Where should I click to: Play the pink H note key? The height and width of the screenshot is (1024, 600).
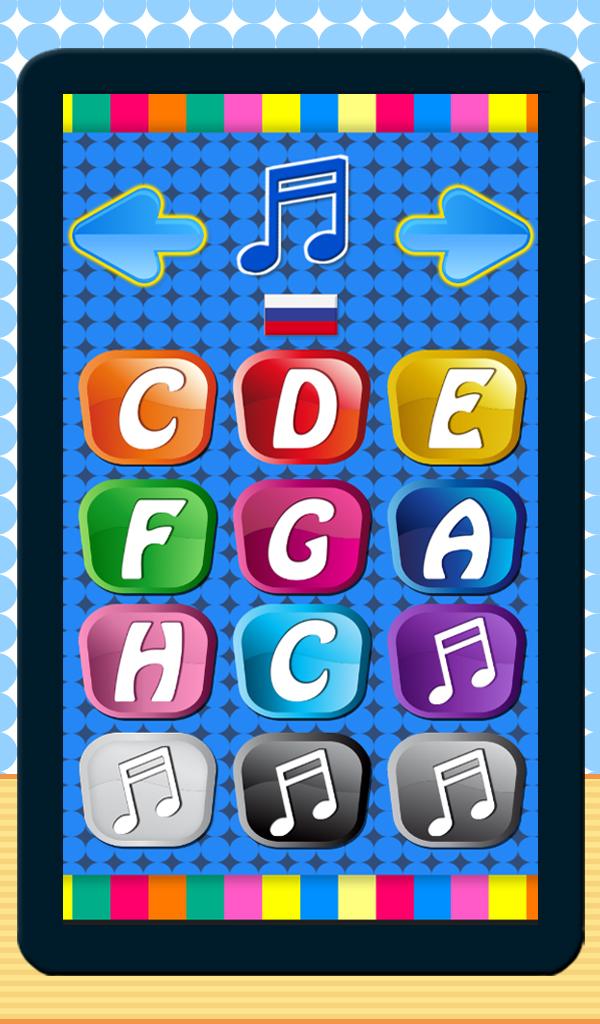[x=148, y=665]
